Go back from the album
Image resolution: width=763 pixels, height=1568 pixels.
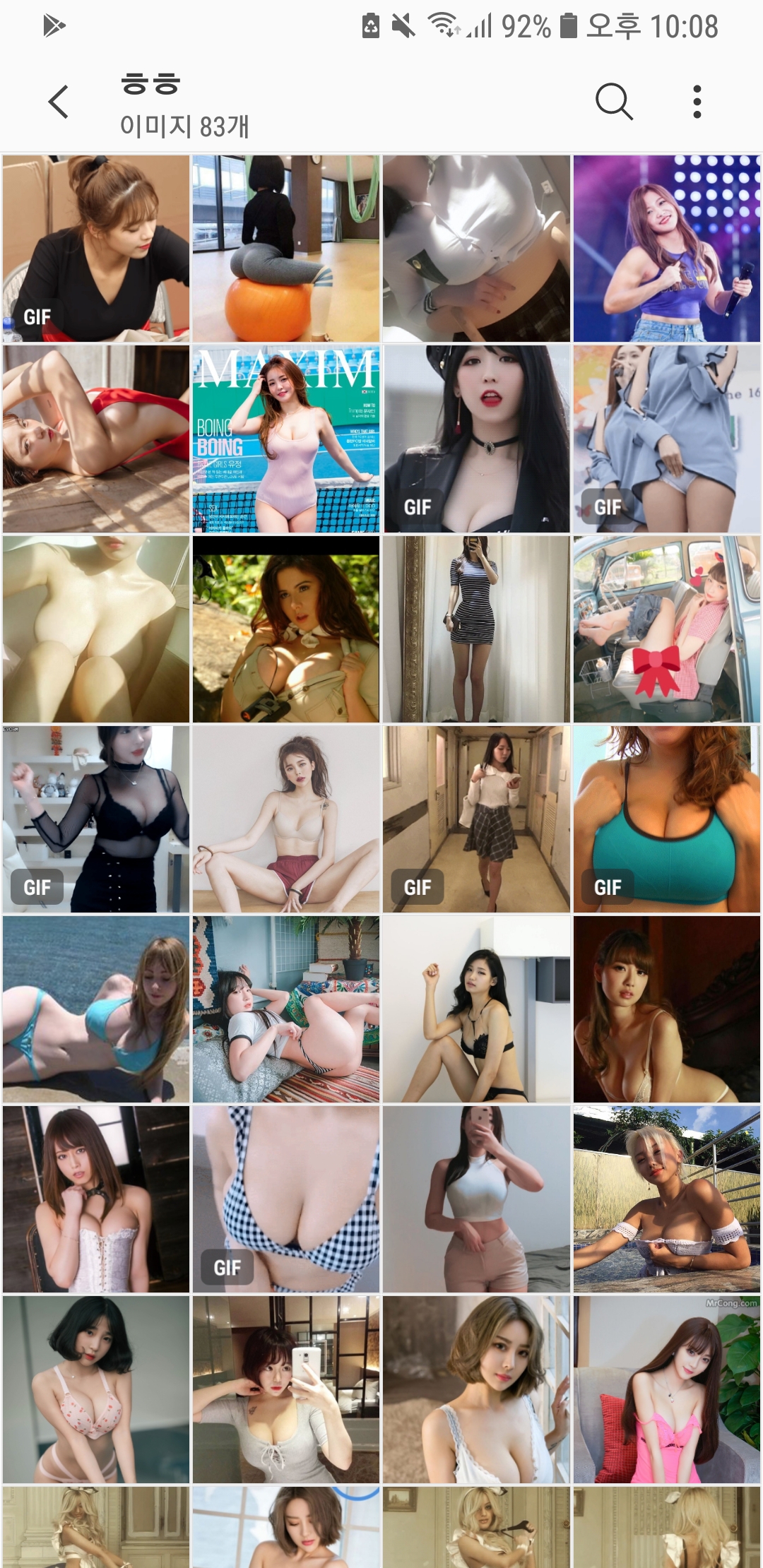59,102
